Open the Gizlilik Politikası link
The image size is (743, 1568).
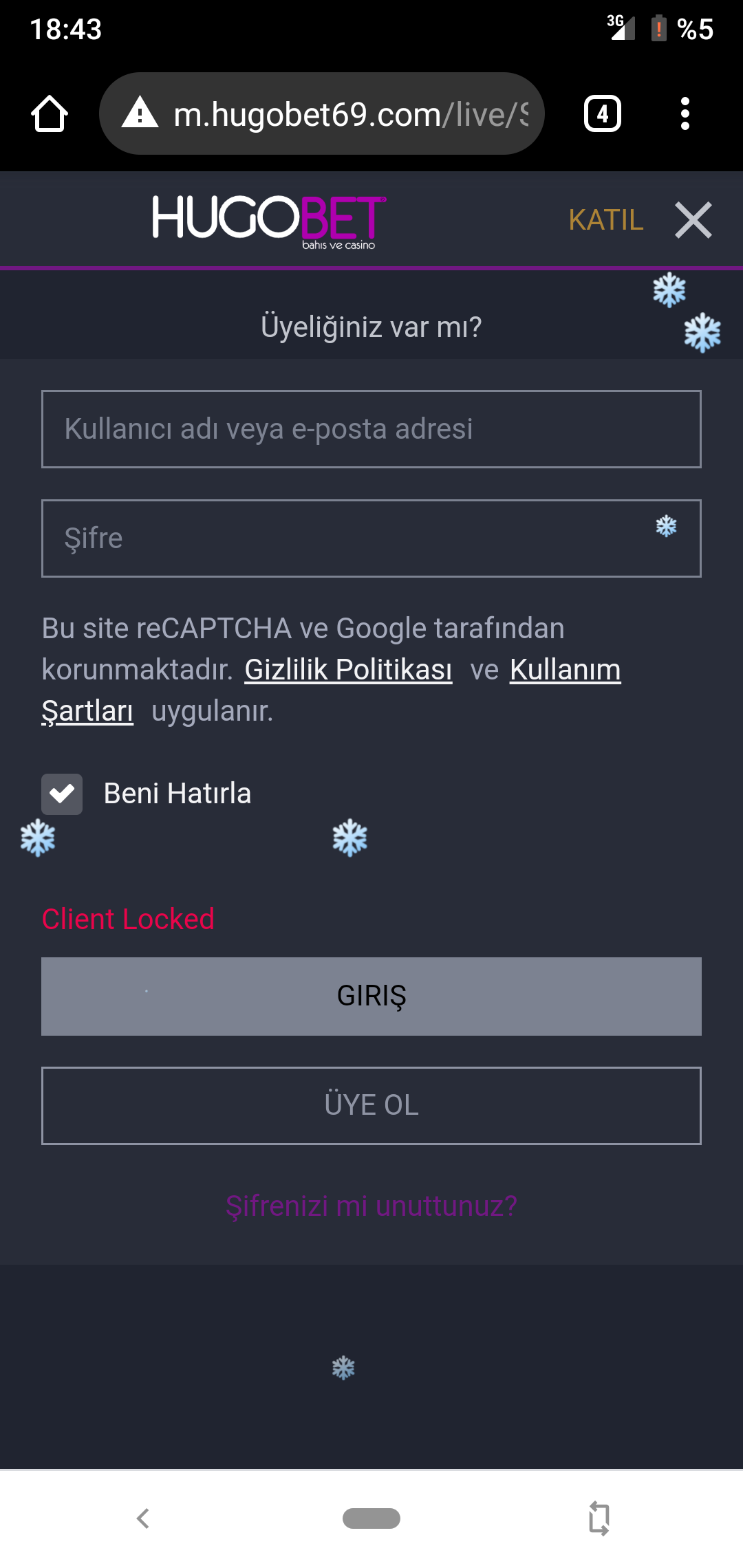[x=348, y=669]
